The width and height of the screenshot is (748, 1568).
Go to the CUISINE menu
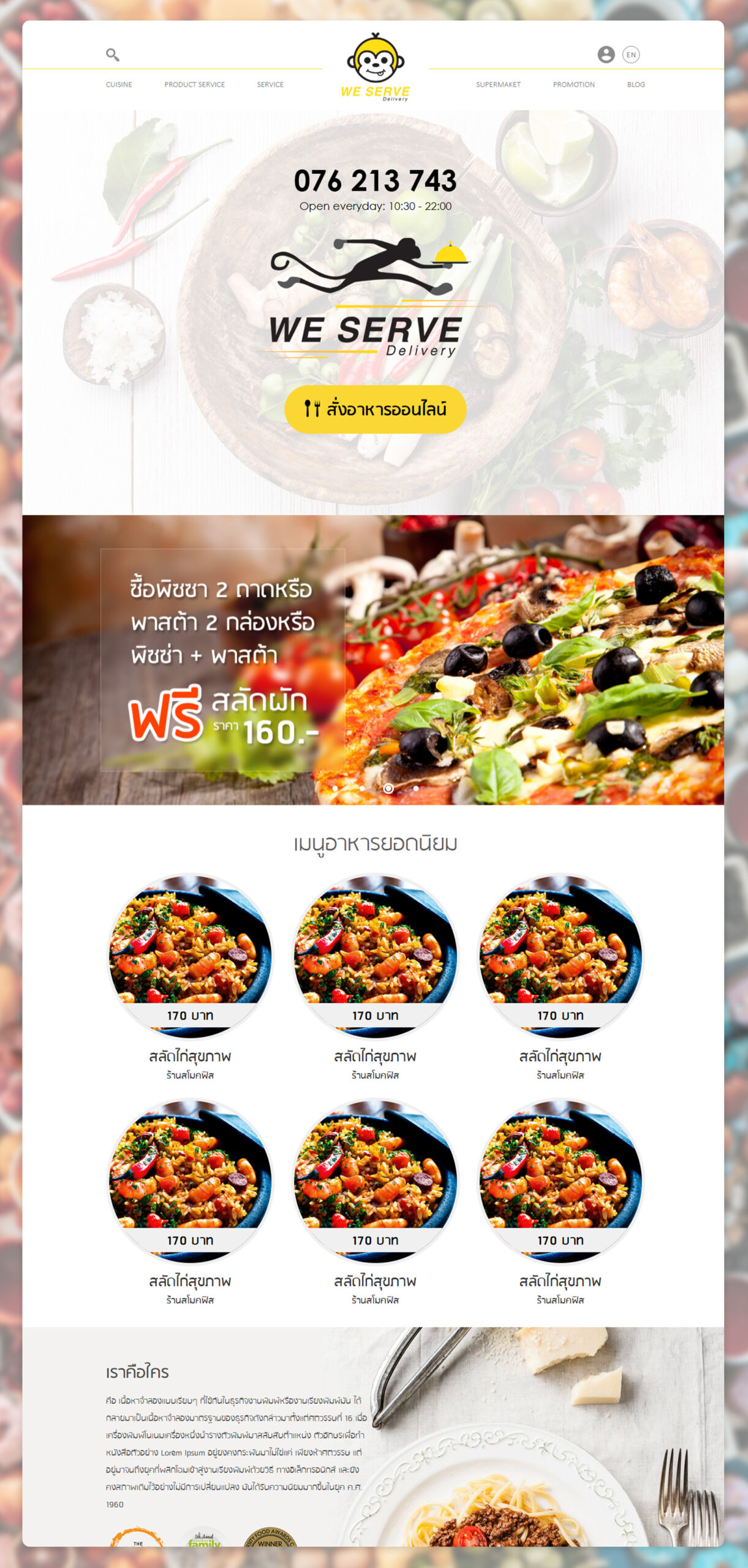[119, 85]
